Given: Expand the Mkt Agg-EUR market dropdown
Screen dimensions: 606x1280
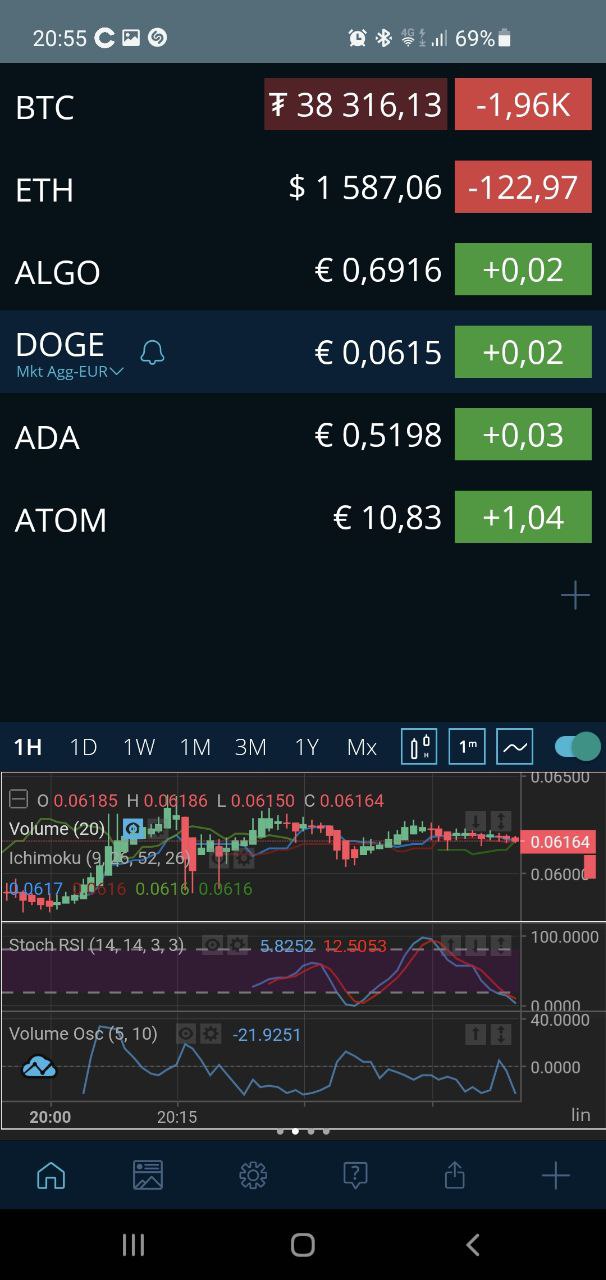Looking at the screenshot, I should click(70, 372).
